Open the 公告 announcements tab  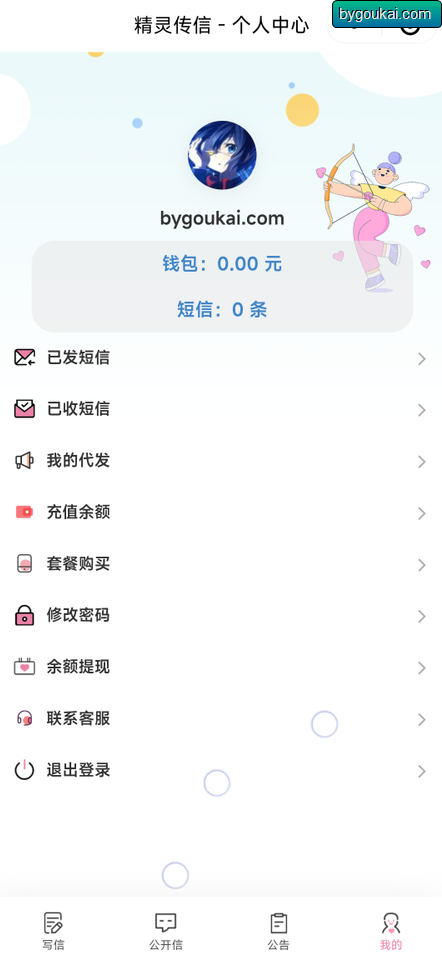click(278, 930)
